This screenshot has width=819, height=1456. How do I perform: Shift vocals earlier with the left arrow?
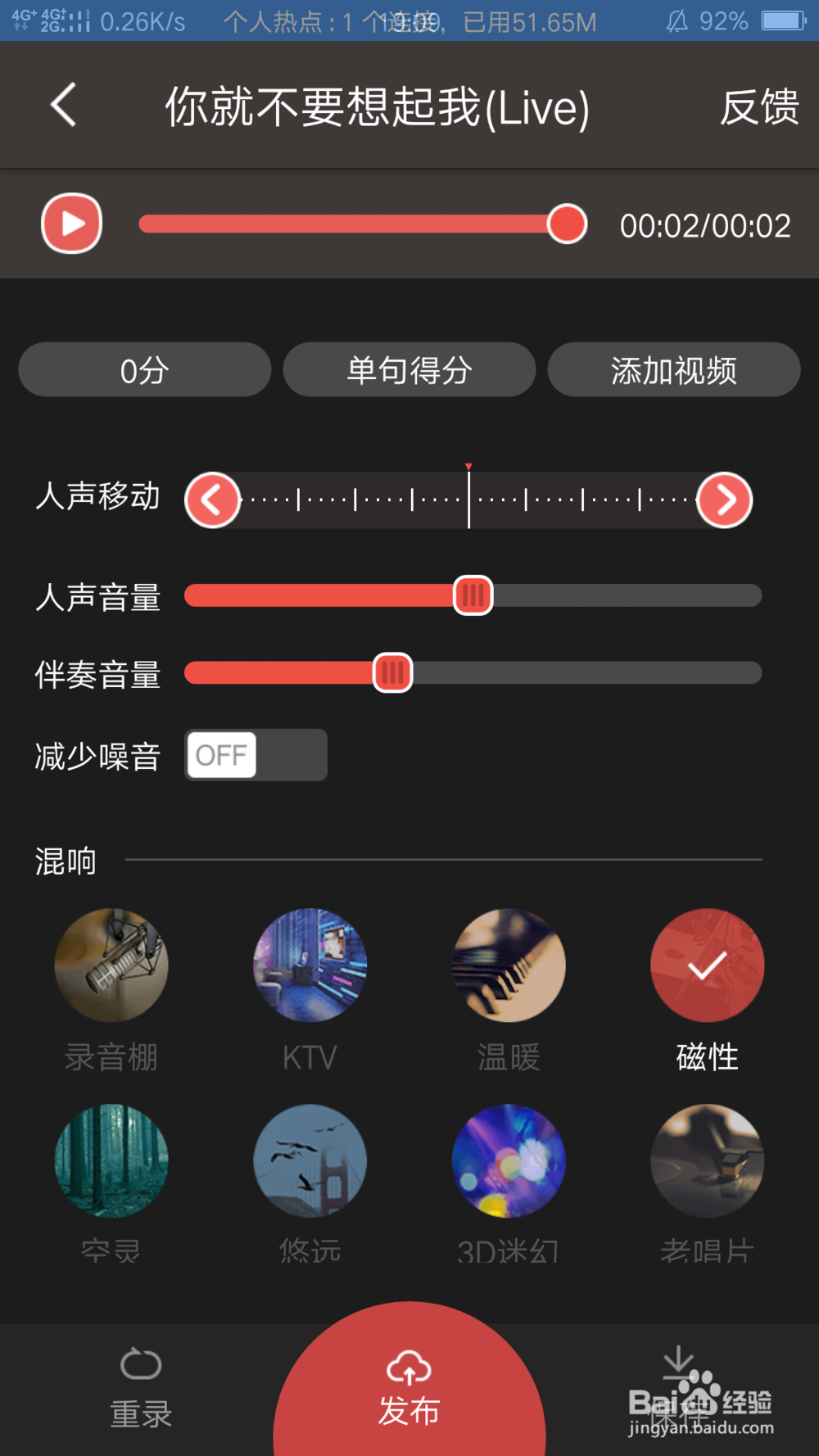point(212,499)
